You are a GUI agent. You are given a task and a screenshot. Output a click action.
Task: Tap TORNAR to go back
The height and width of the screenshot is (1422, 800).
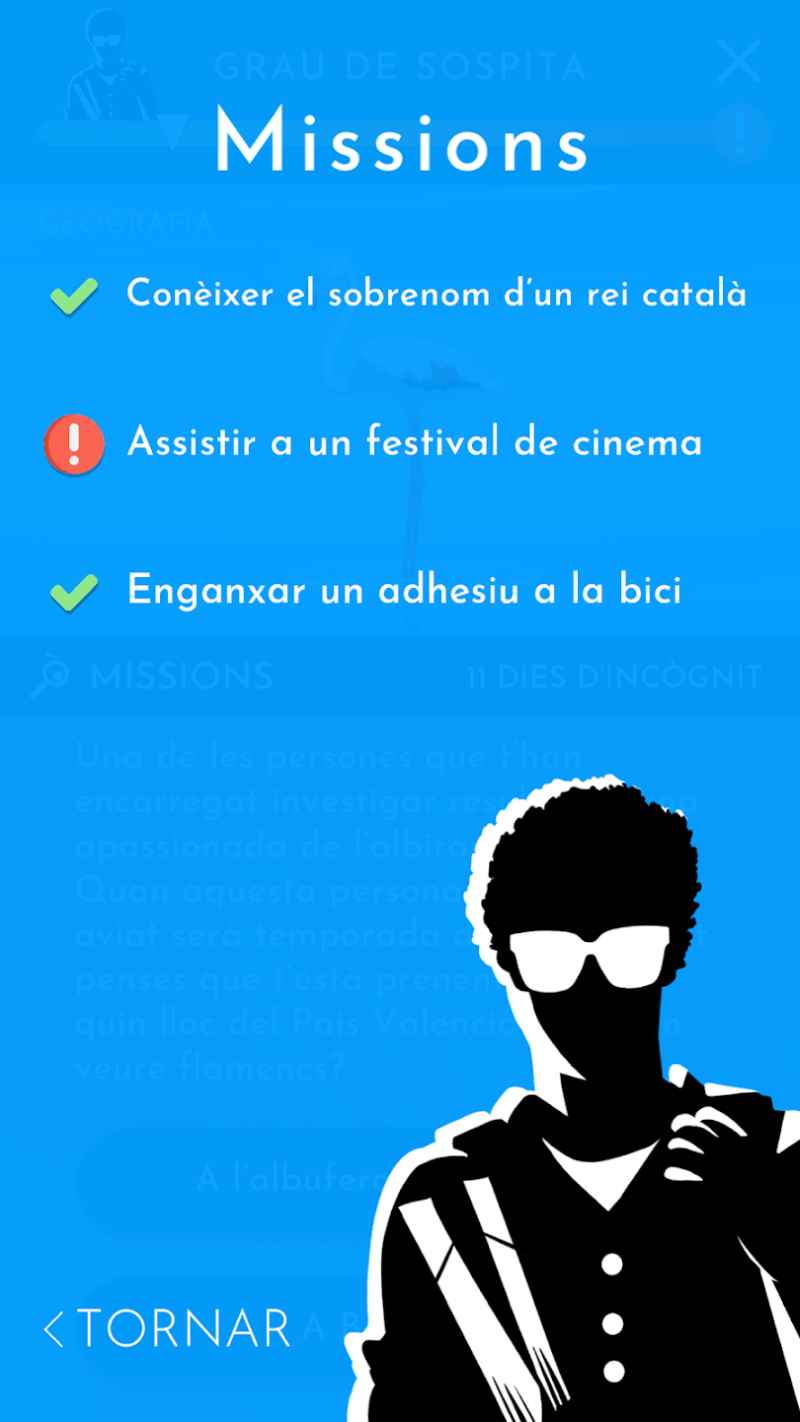click(168, 1328)
